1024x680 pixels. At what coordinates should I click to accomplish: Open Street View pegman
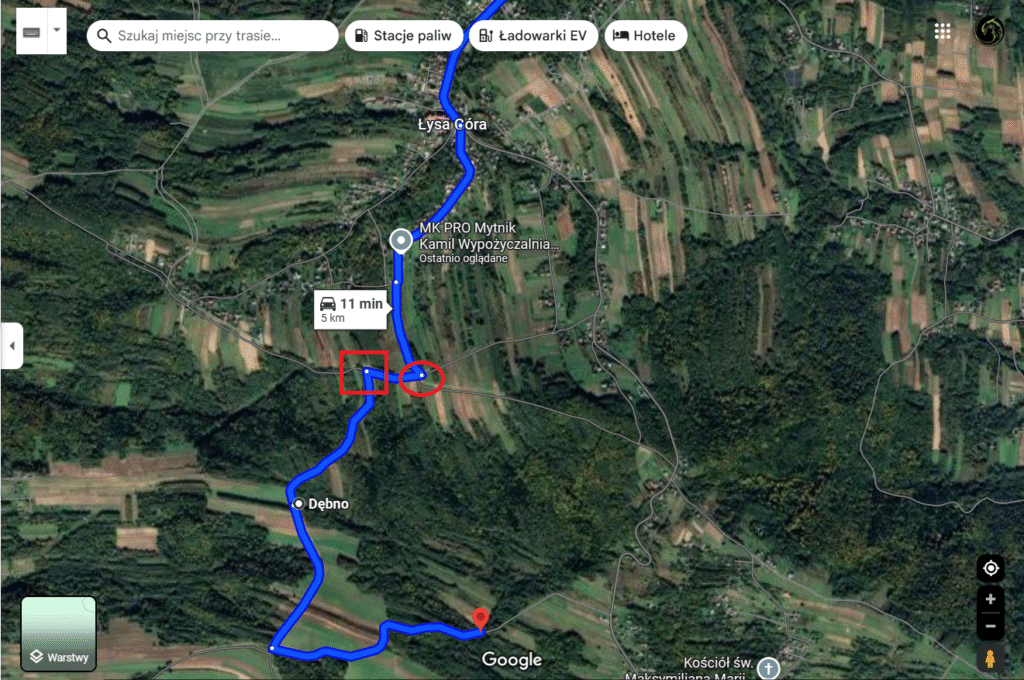tap(990, 659)
